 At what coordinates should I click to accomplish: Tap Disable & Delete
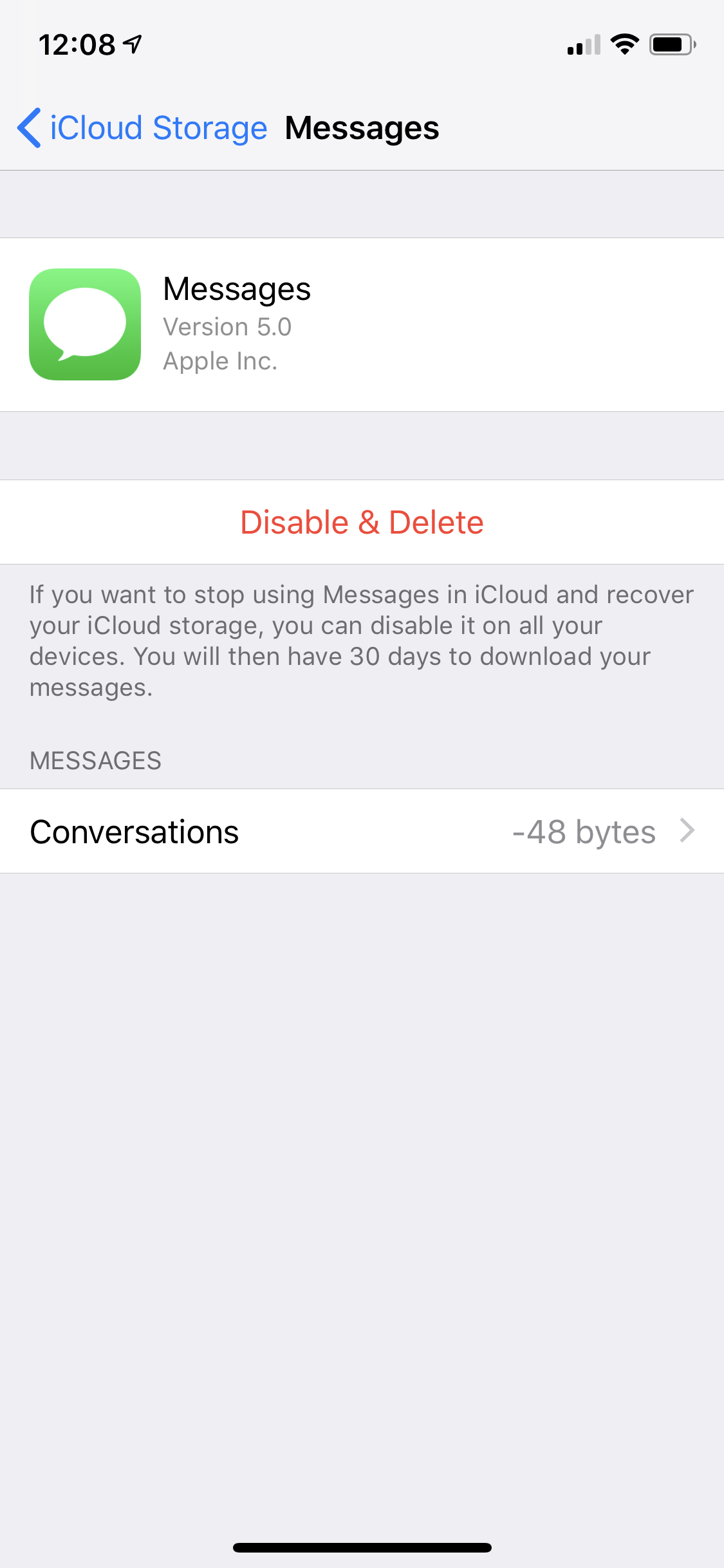[362, 522]
